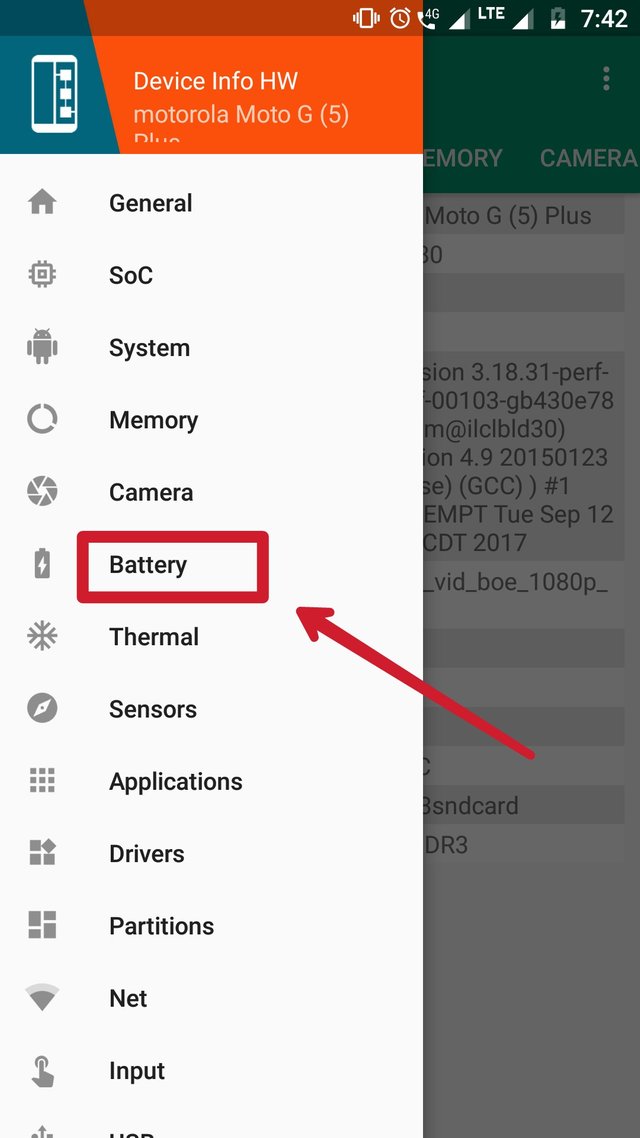Open the Drivers section
640x1138 pixels.
click(147, 854)
